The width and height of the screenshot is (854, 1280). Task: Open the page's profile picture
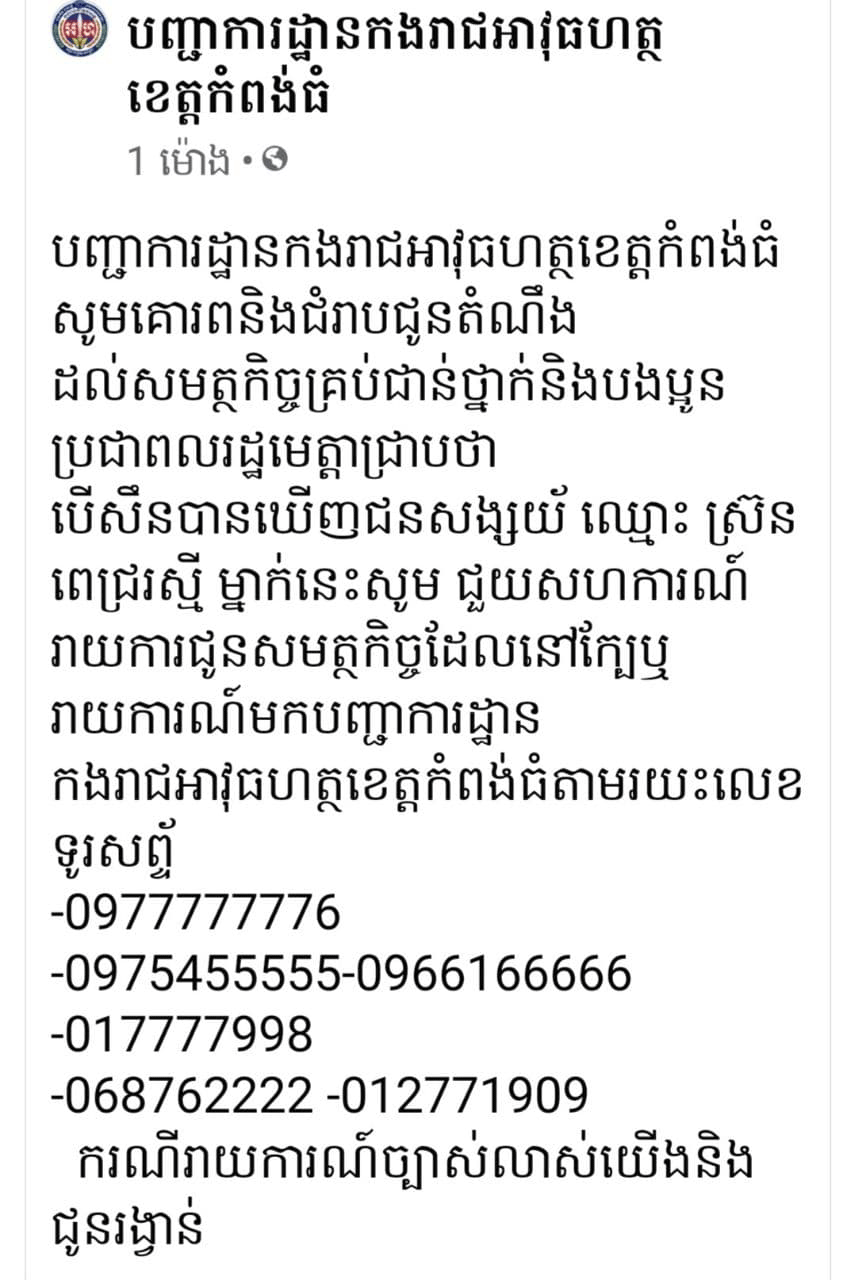click(x=82, y=29)
